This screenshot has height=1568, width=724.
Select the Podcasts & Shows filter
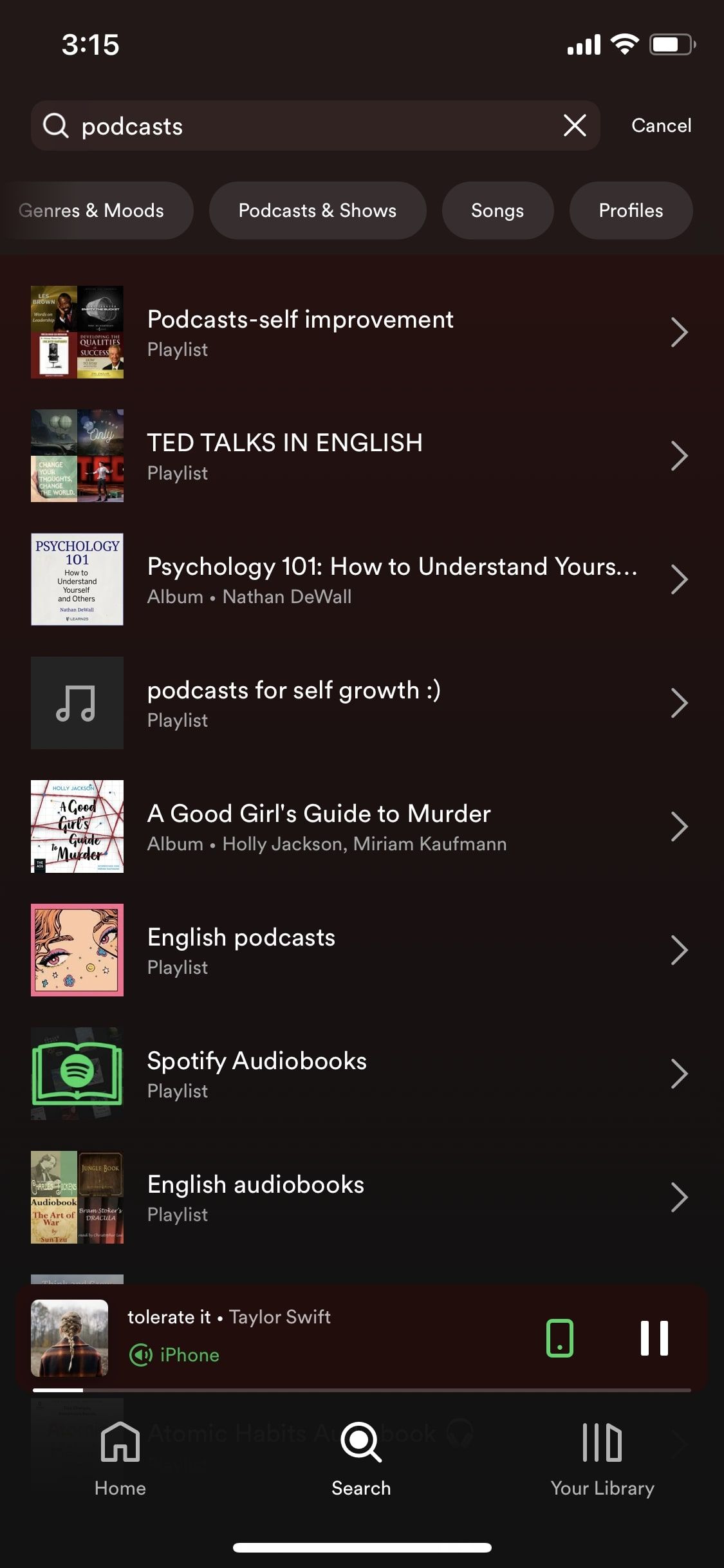tap(317, 210)
